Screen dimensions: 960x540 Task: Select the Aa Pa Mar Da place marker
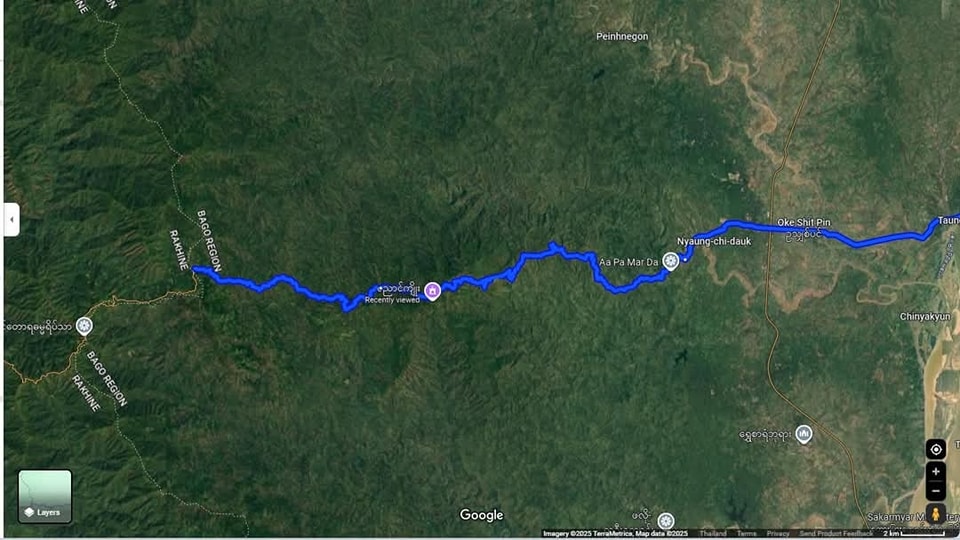point(671,261)
